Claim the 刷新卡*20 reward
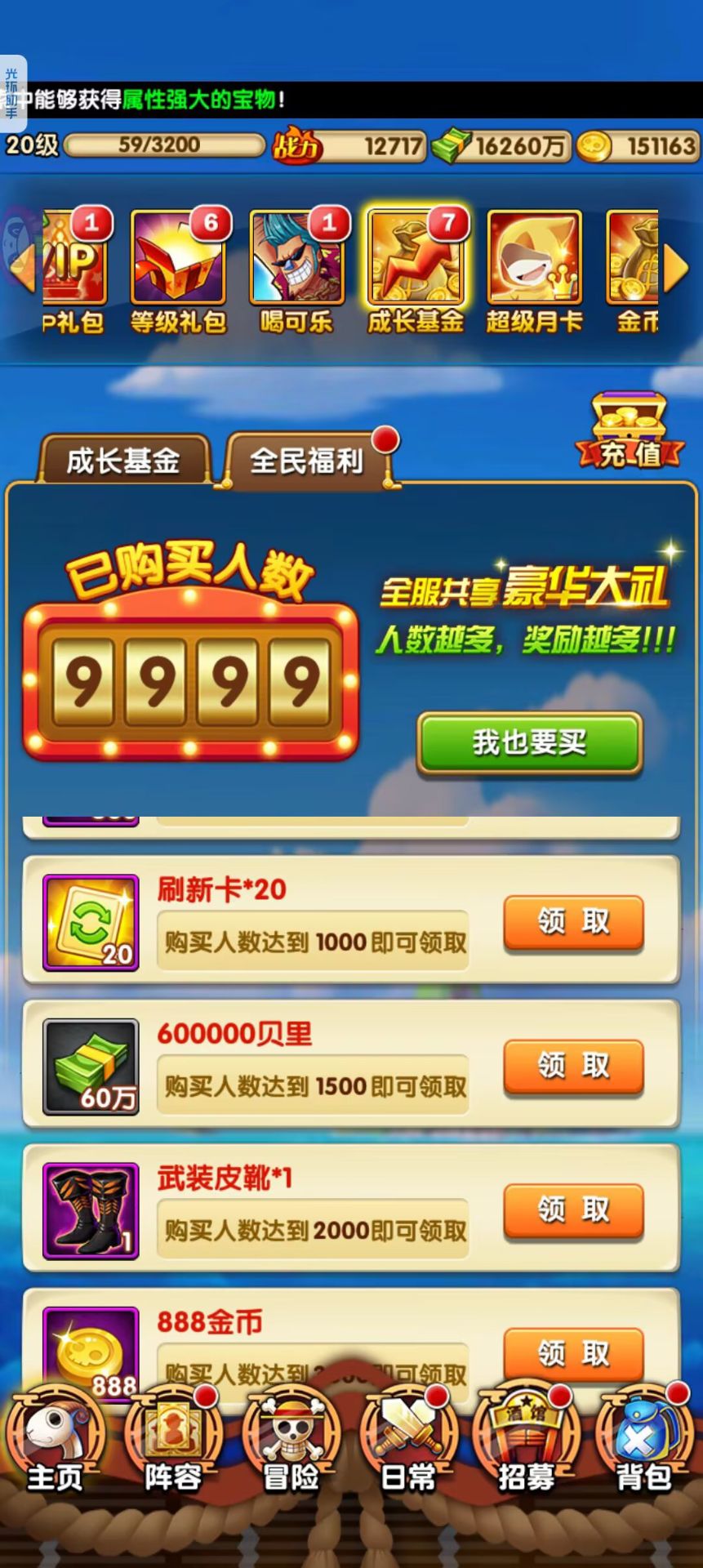This screenshot has height=1568, width=703. click(x=573, y=922)
